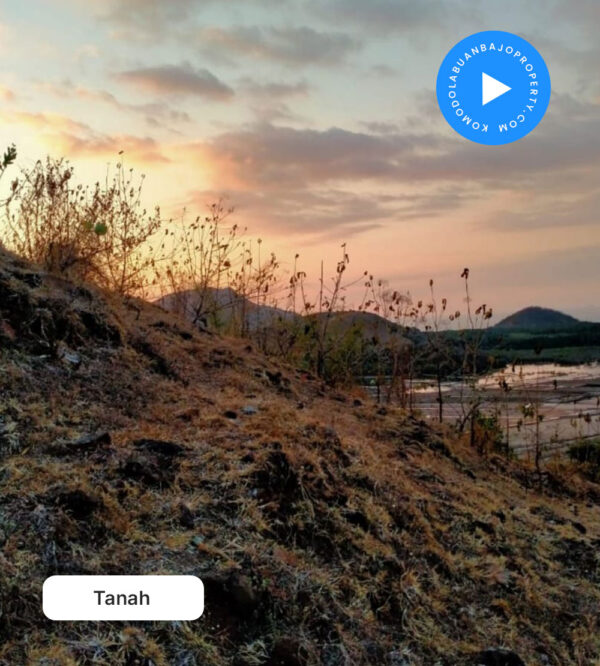Play the Komodo Labuan Bajo property video

coord(493,88)
